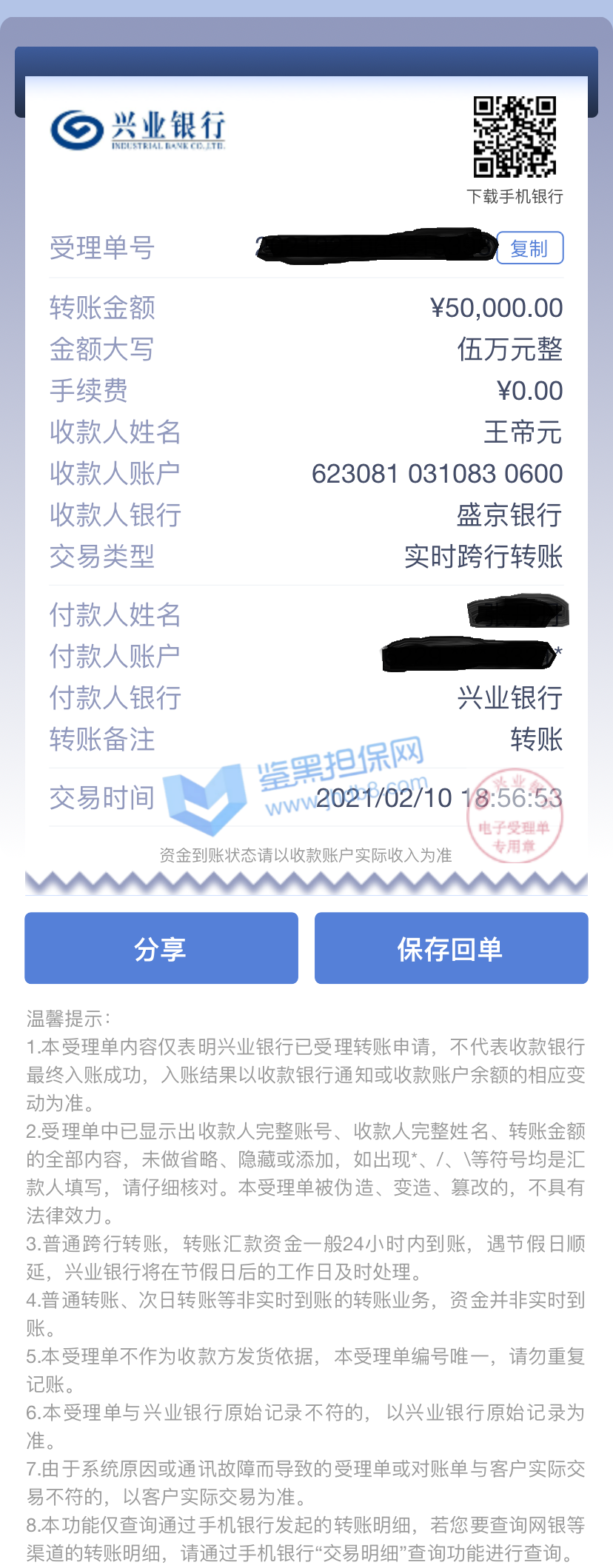Save the receipt with 保存回单
Viewport: 613px width, 1568px height.
451,948
